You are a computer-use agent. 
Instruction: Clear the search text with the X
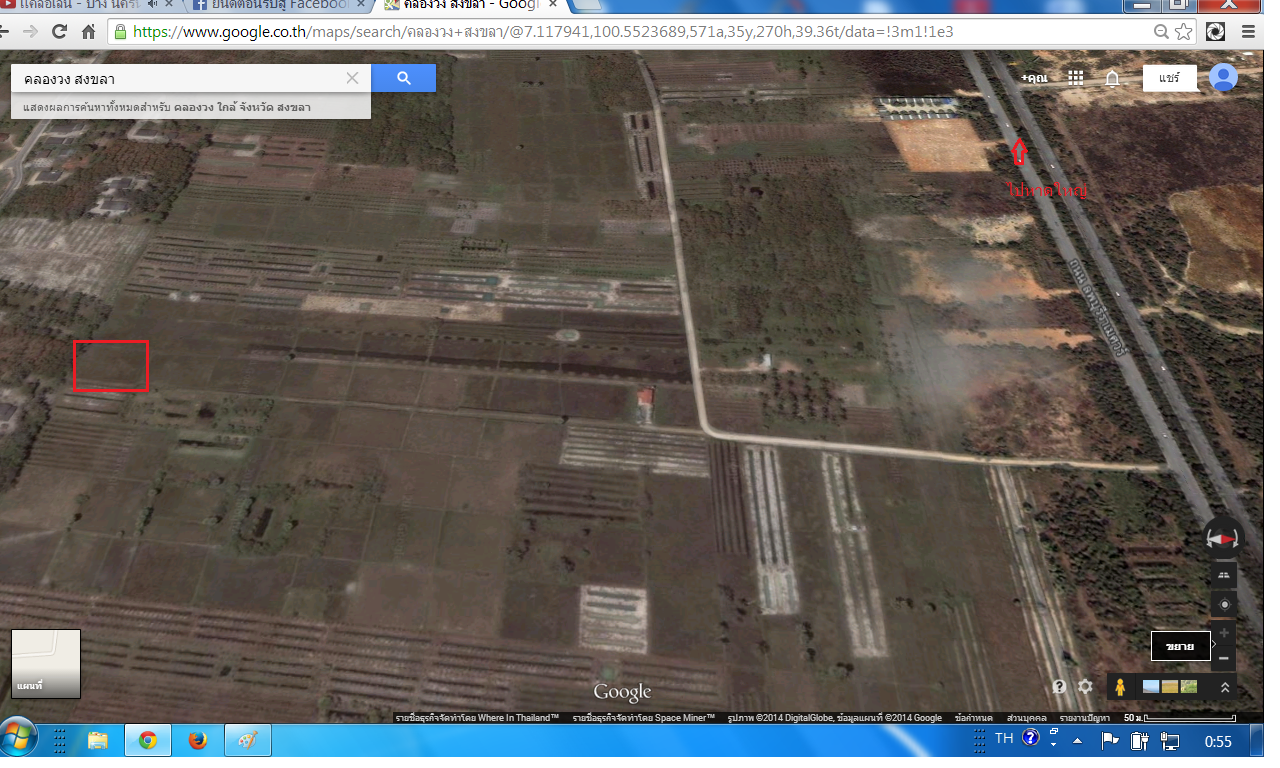point(352,78)
